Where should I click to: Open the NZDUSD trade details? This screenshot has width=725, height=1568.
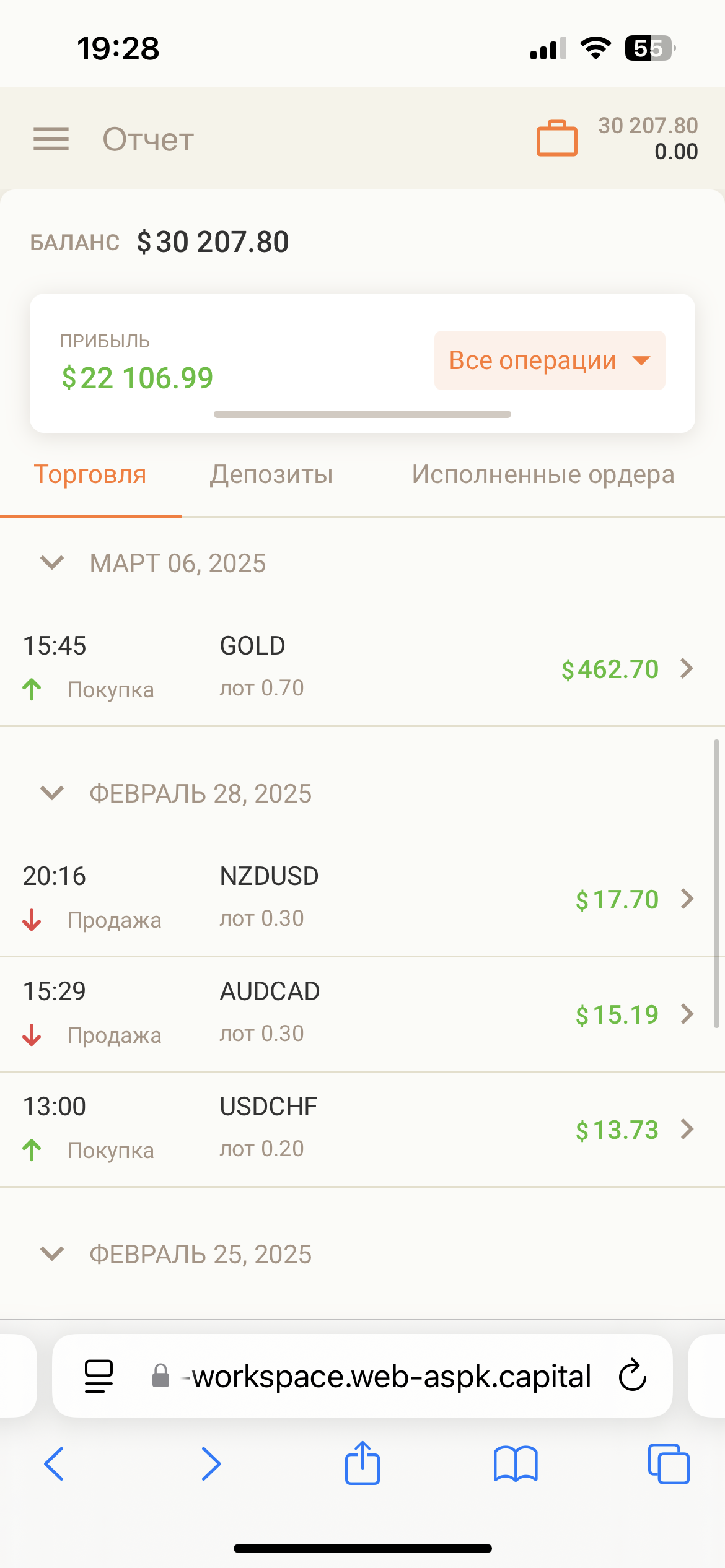(686, 899)
